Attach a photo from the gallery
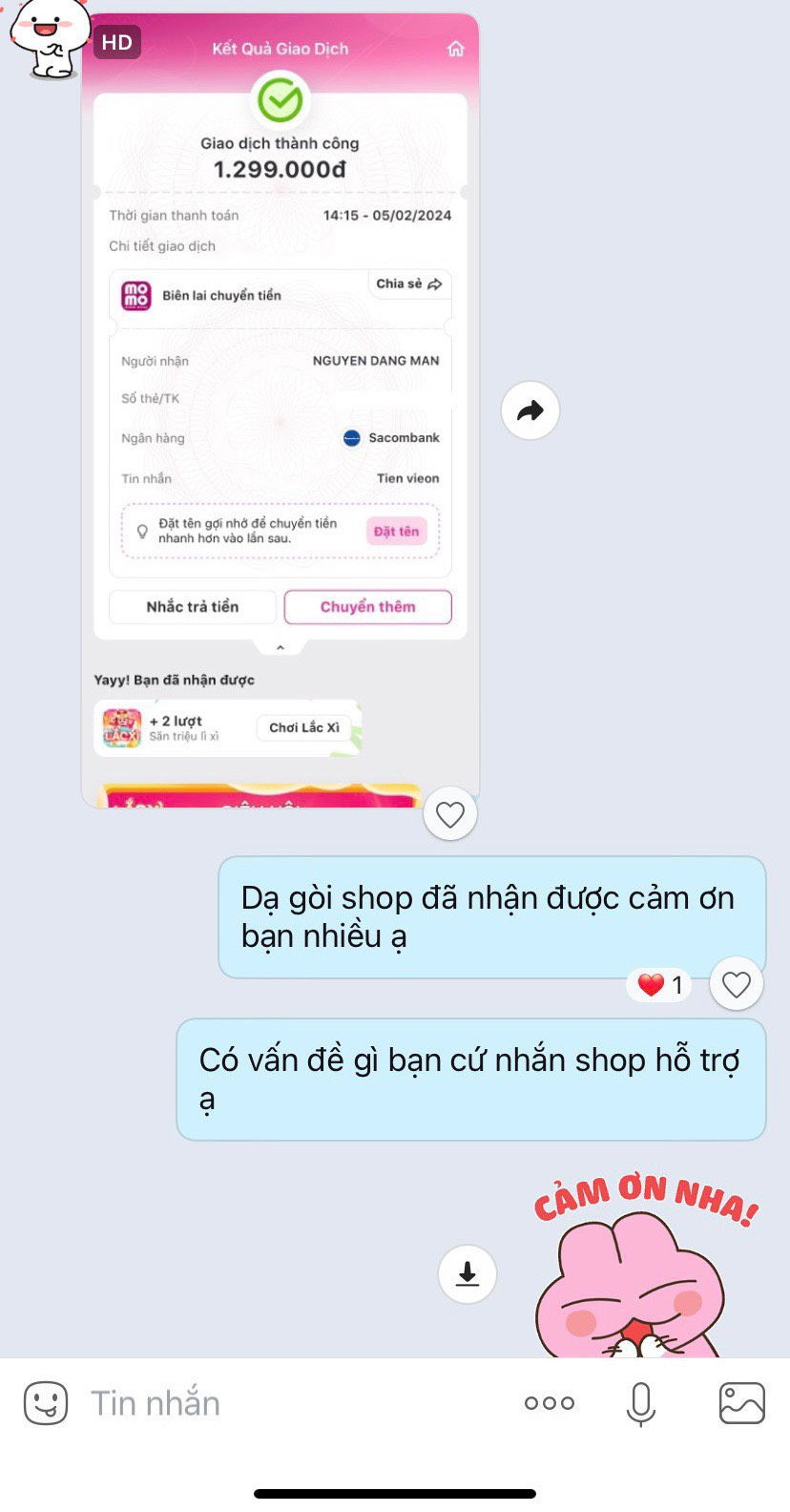The image size is (790, 1512). (741, 1403)
